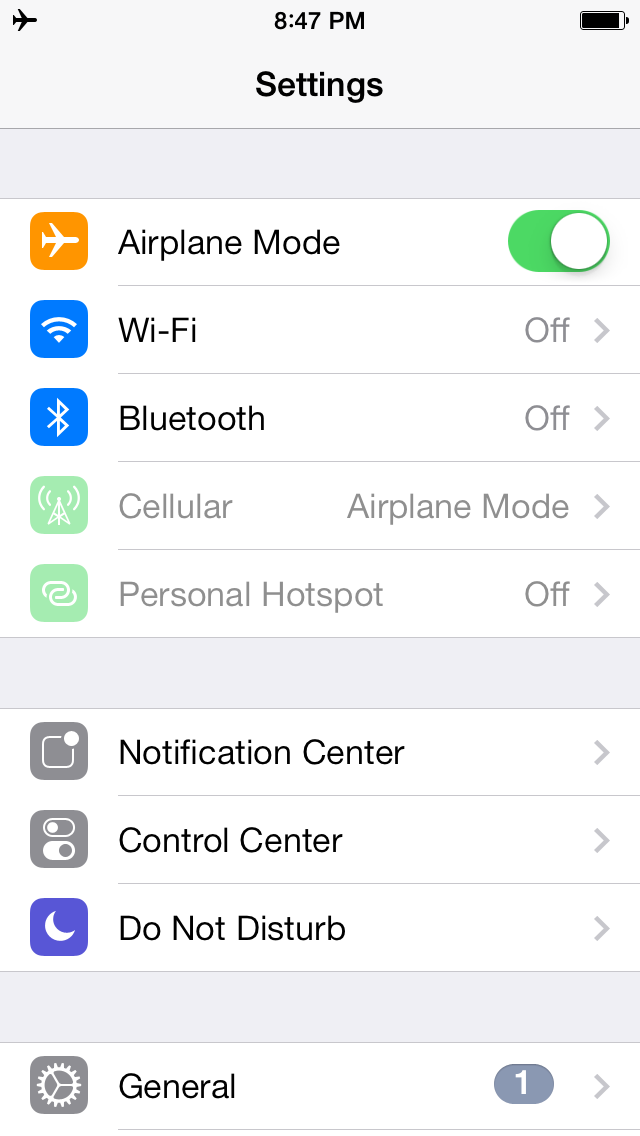The width and height of the screenshot is (640, 1136).
Task: Turn off the Airplane Mode switch
Action: point(558,241)
